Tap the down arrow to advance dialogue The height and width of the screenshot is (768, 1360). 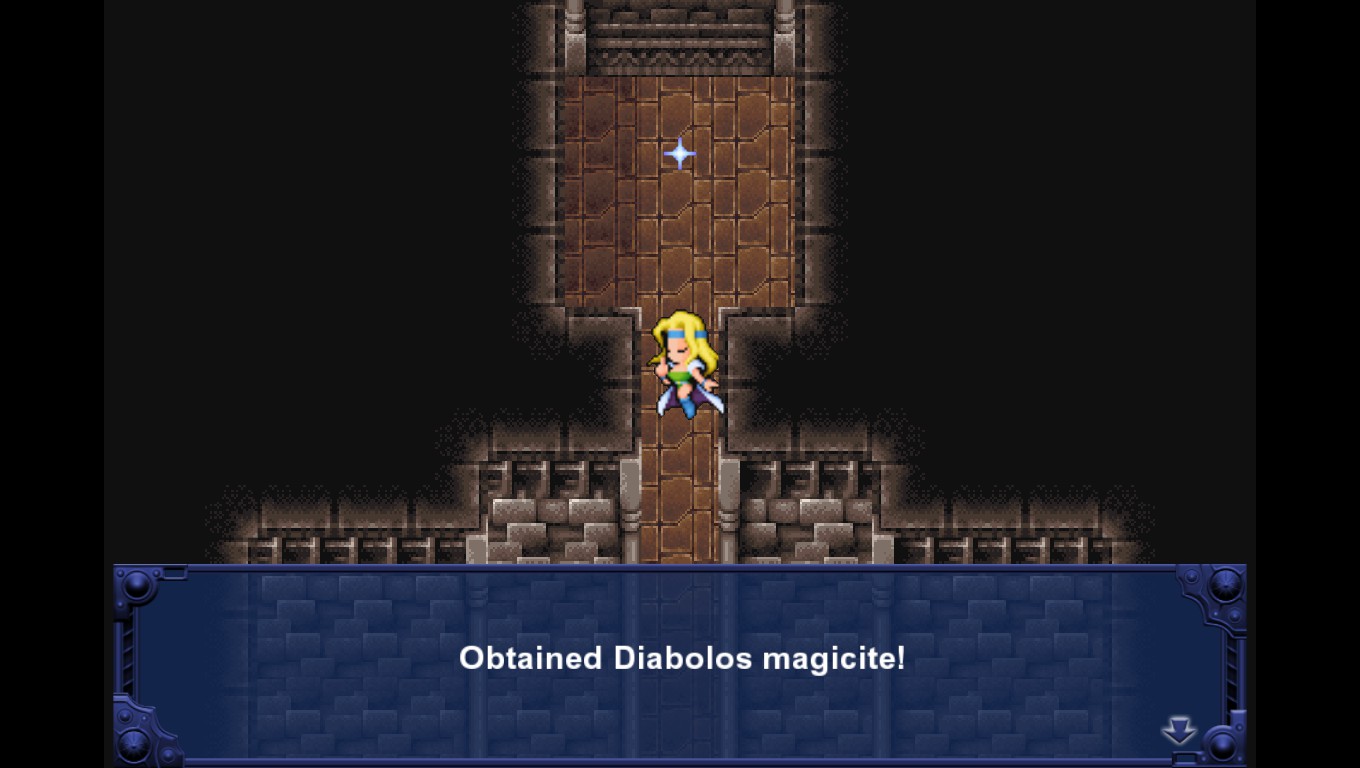(1178, 730)
